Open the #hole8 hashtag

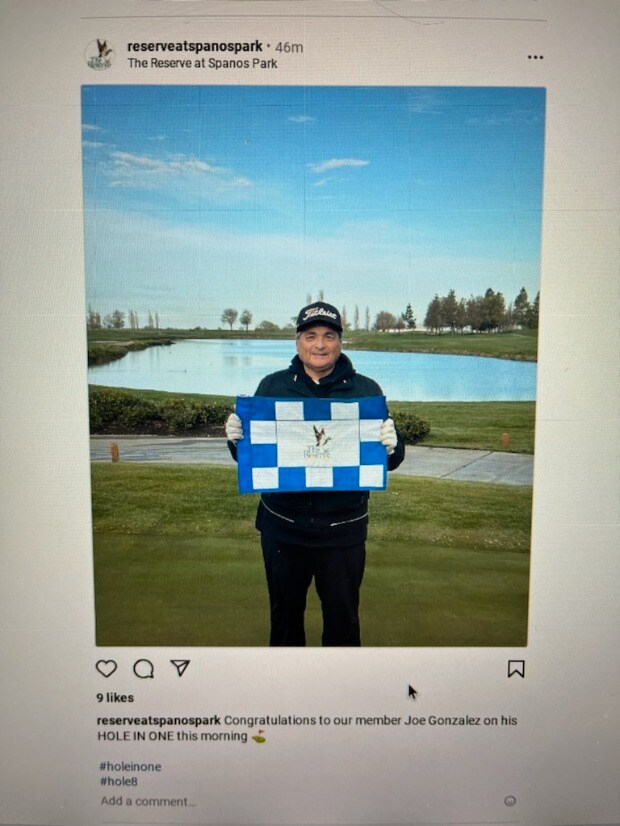click(x=116, y=781)
